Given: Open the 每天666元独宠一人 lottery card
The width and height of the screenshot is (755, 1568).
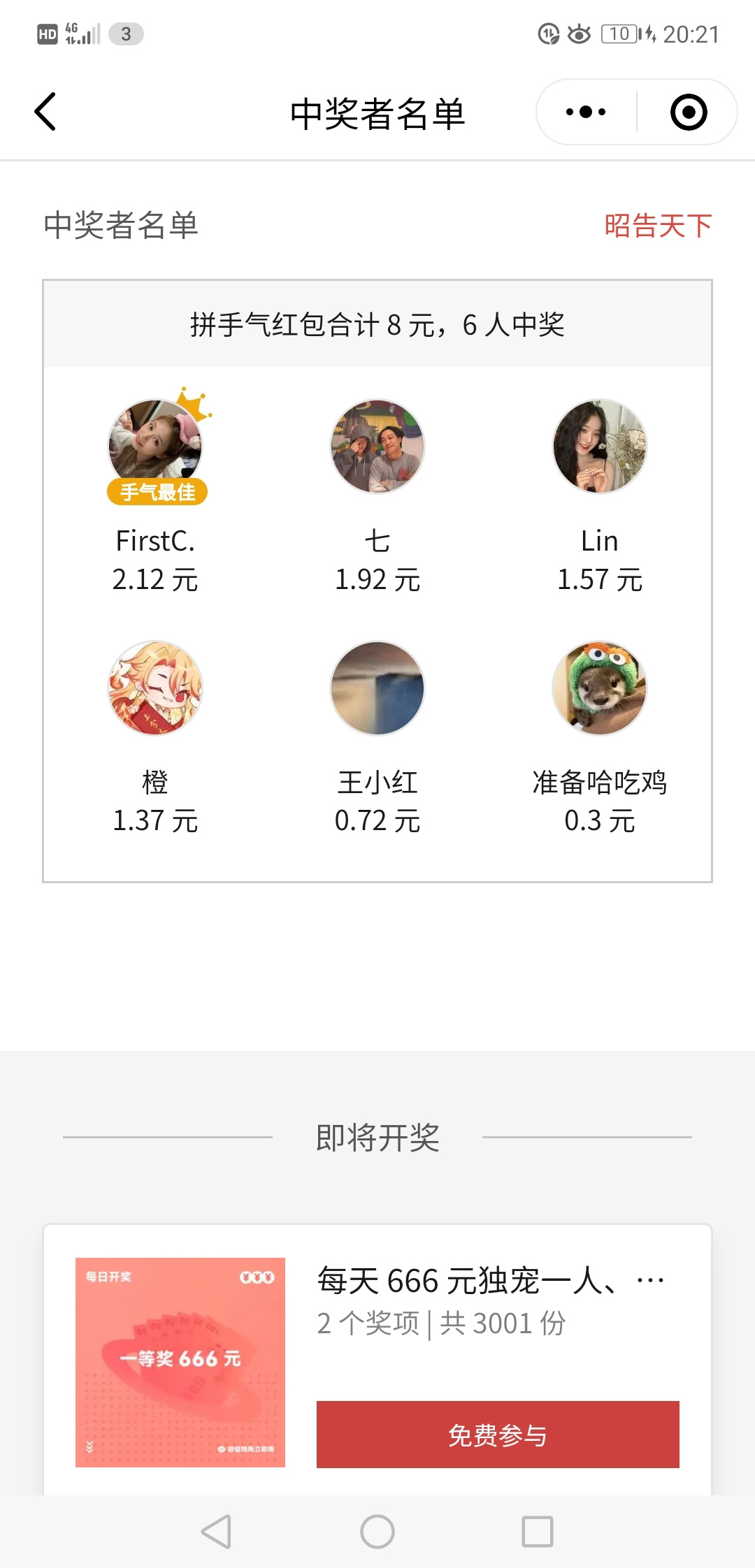Looking at the screenshot, I should tap(489, 1282).
